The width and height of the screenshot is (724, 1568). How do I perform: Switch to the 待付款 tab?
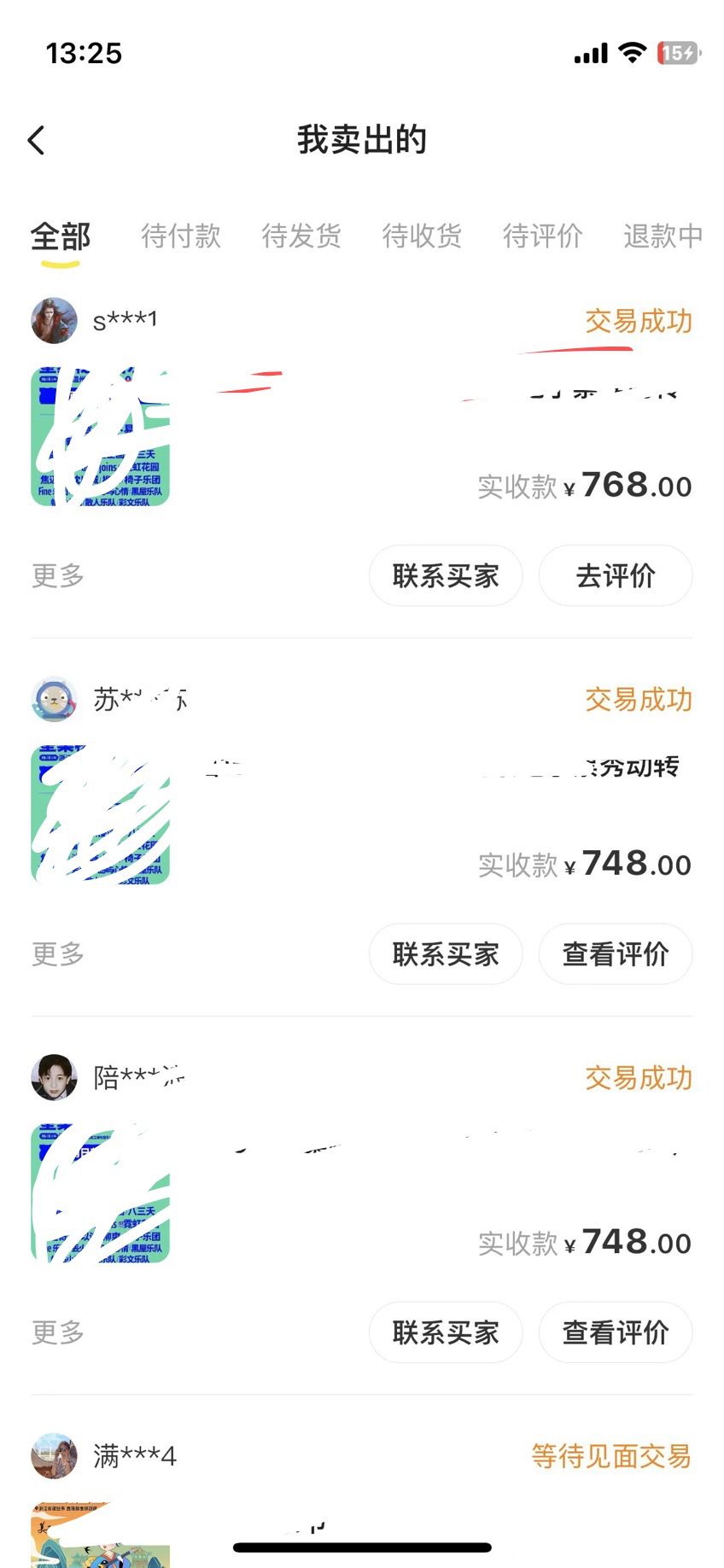pyautogui.click(x=182, y=236)
